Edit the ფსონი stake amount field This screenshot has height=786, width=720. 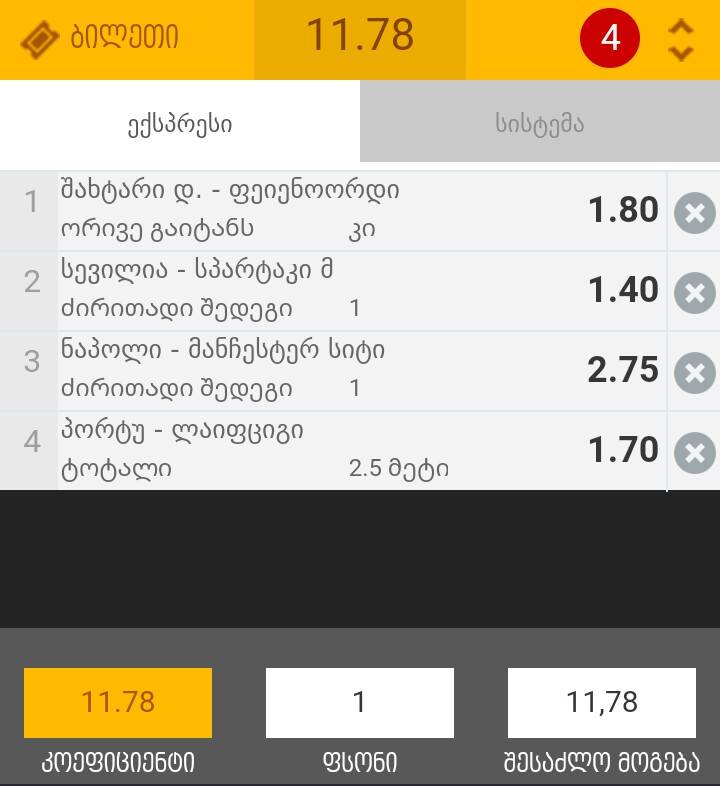(x=360, y=703)
